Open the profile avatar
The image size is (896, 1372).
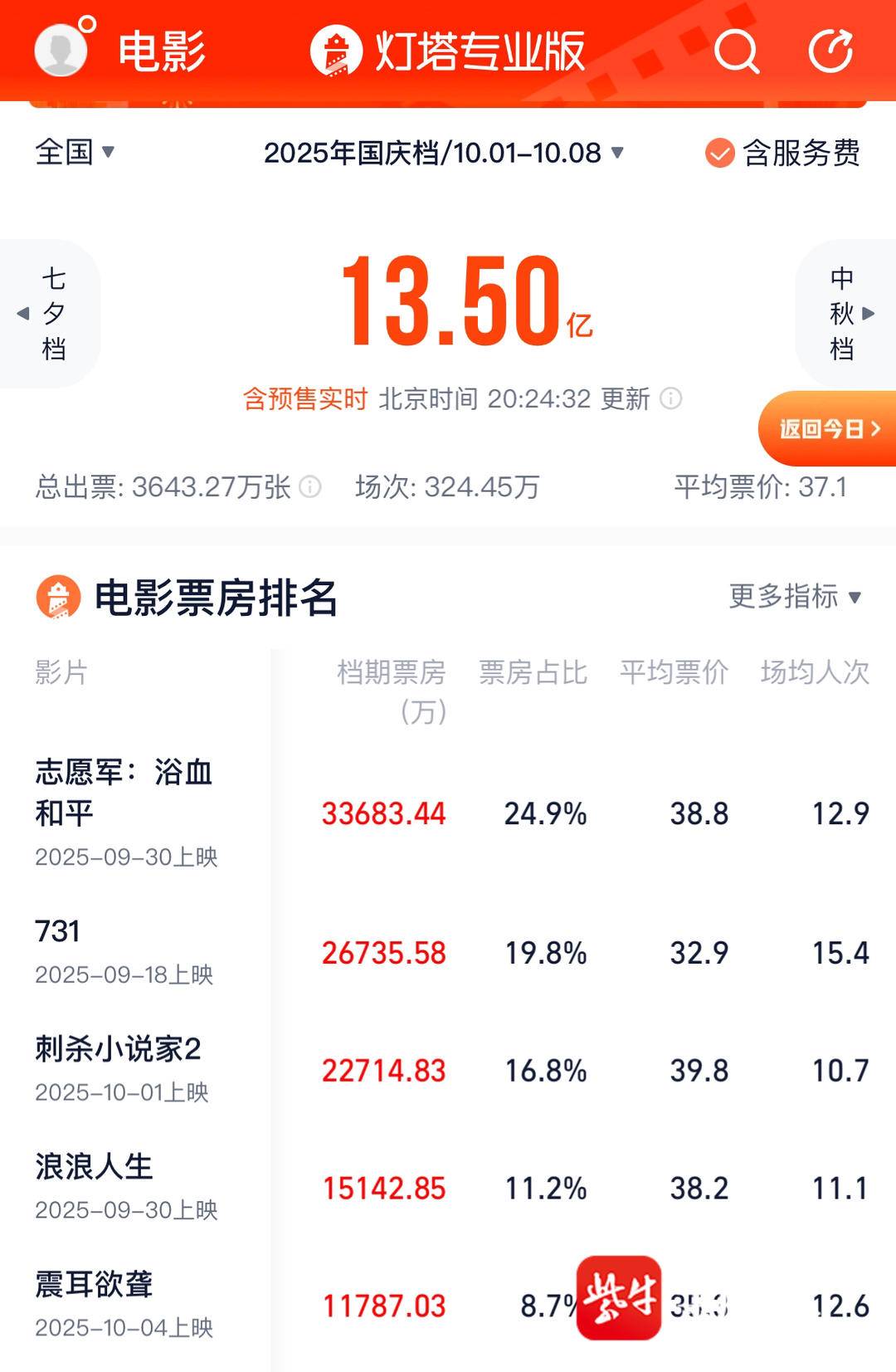tap(61, 50)
